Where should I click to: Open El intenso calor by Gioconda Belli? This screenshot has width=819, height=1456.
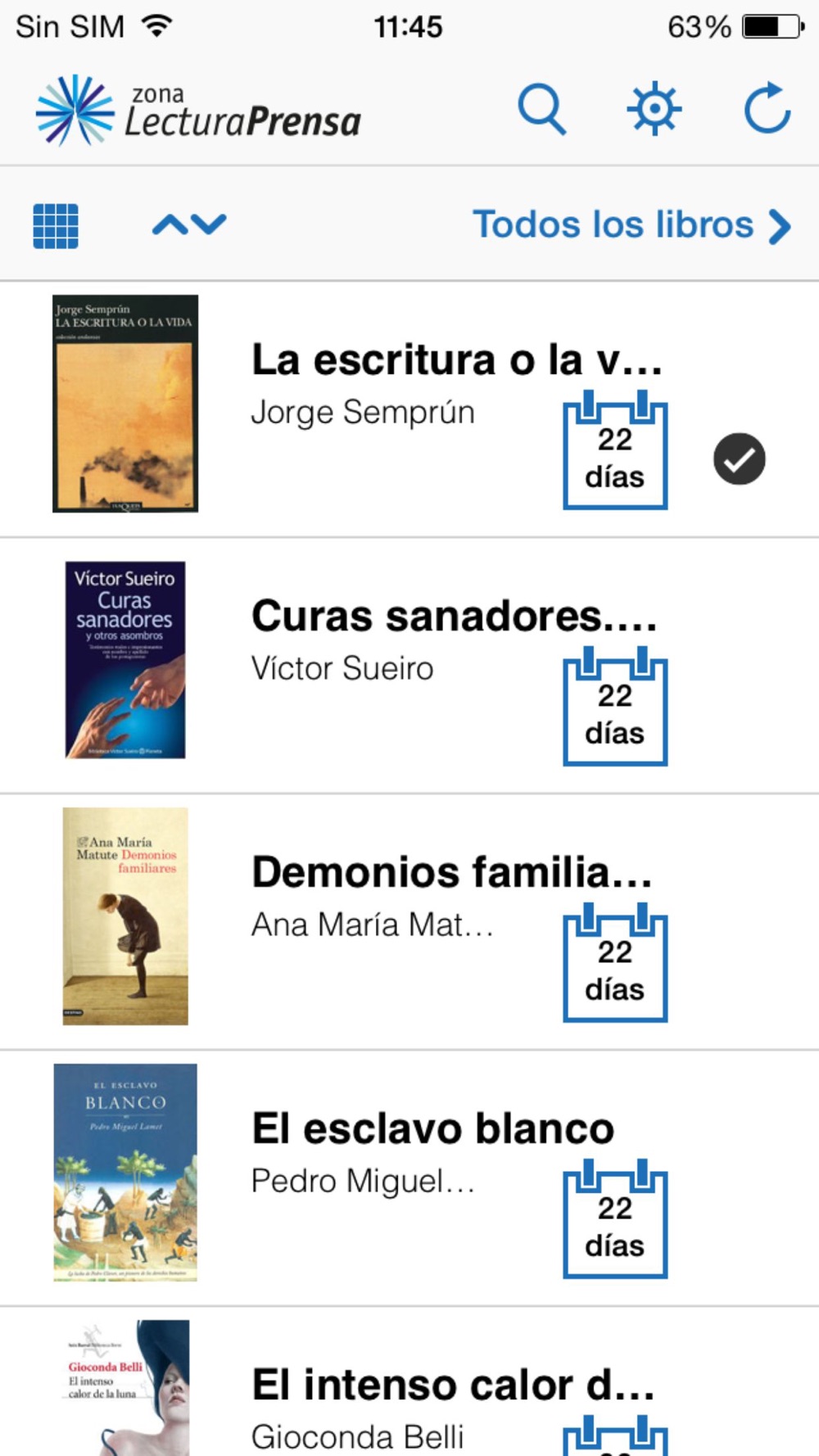coord(409,1382)
